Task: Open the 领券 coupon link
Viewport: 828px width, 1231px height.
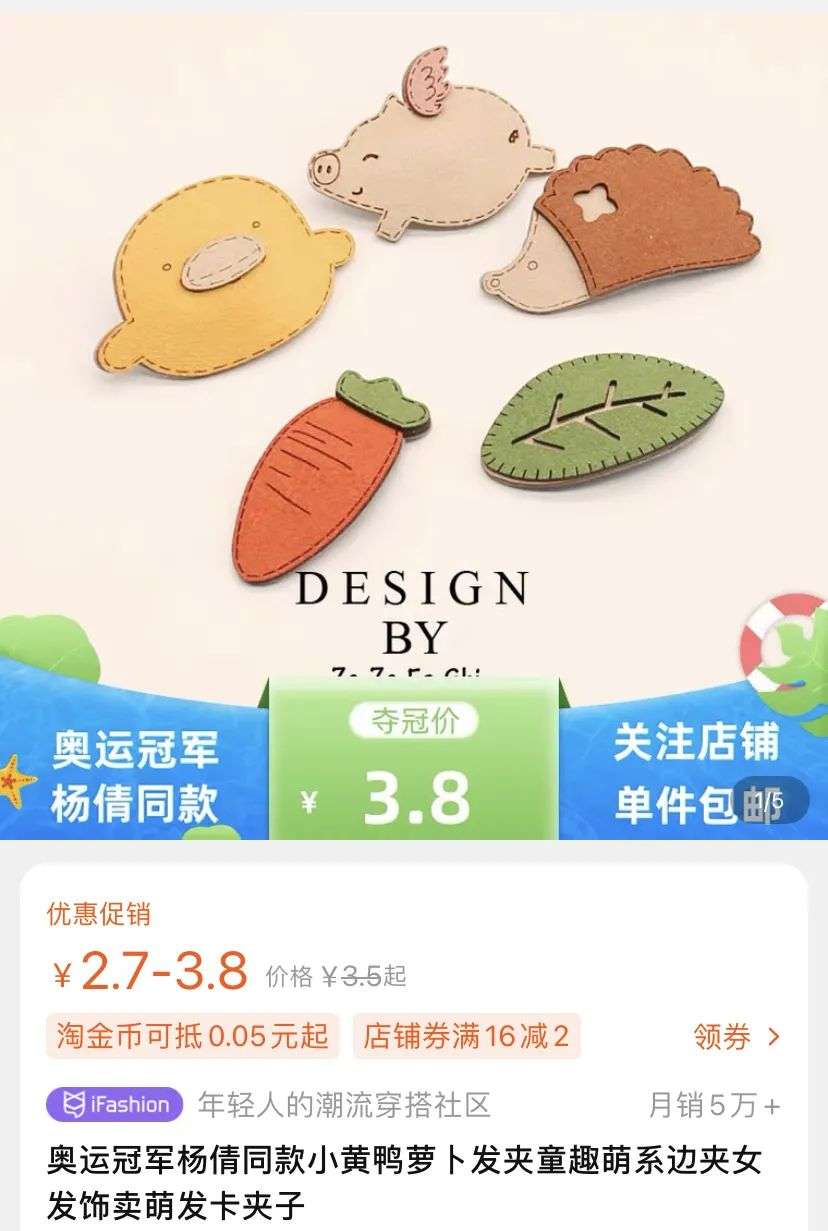Action: [736, 1037]
